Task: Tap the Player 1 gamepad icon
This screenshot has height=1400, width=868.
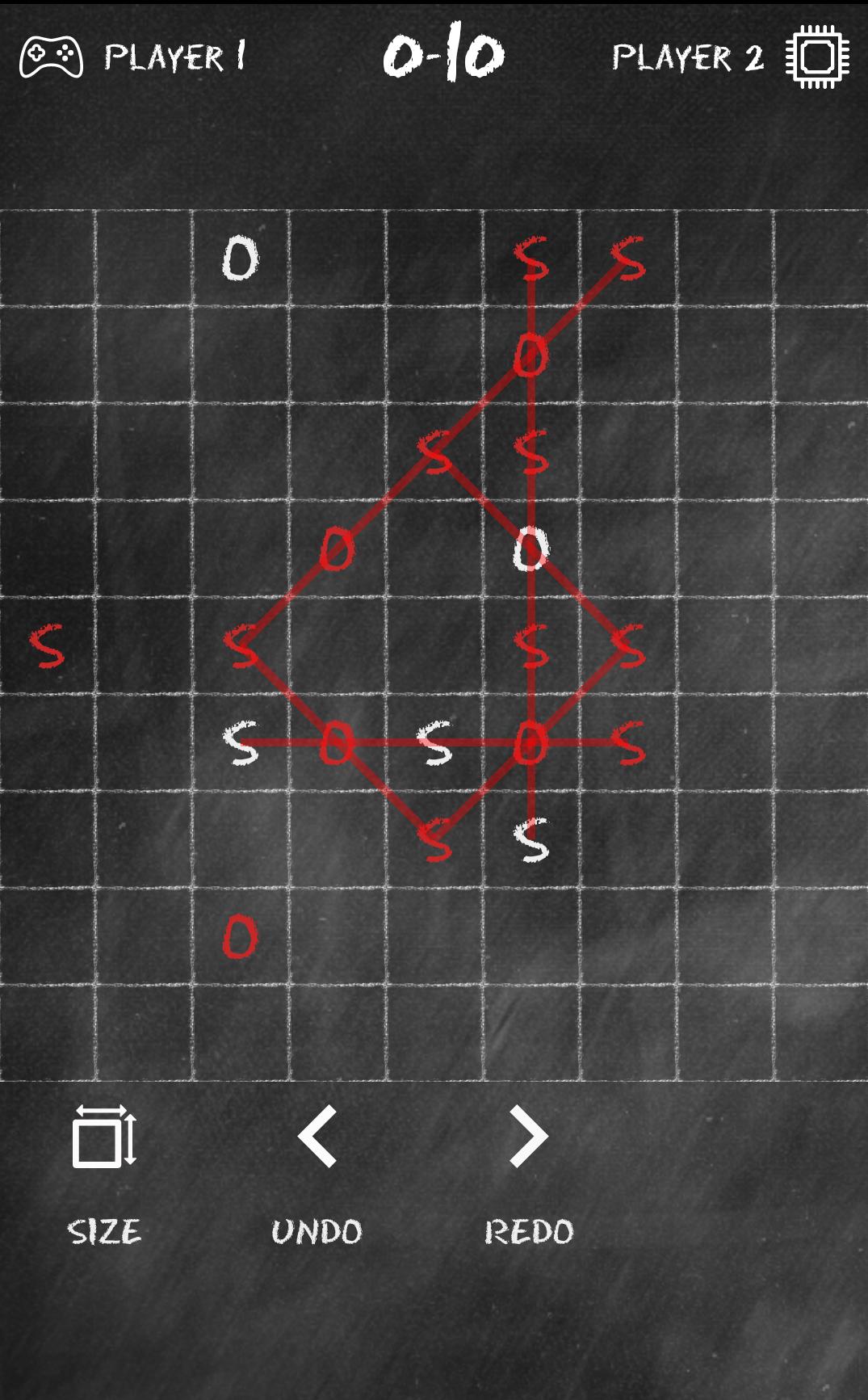Action: coord(51,57)
